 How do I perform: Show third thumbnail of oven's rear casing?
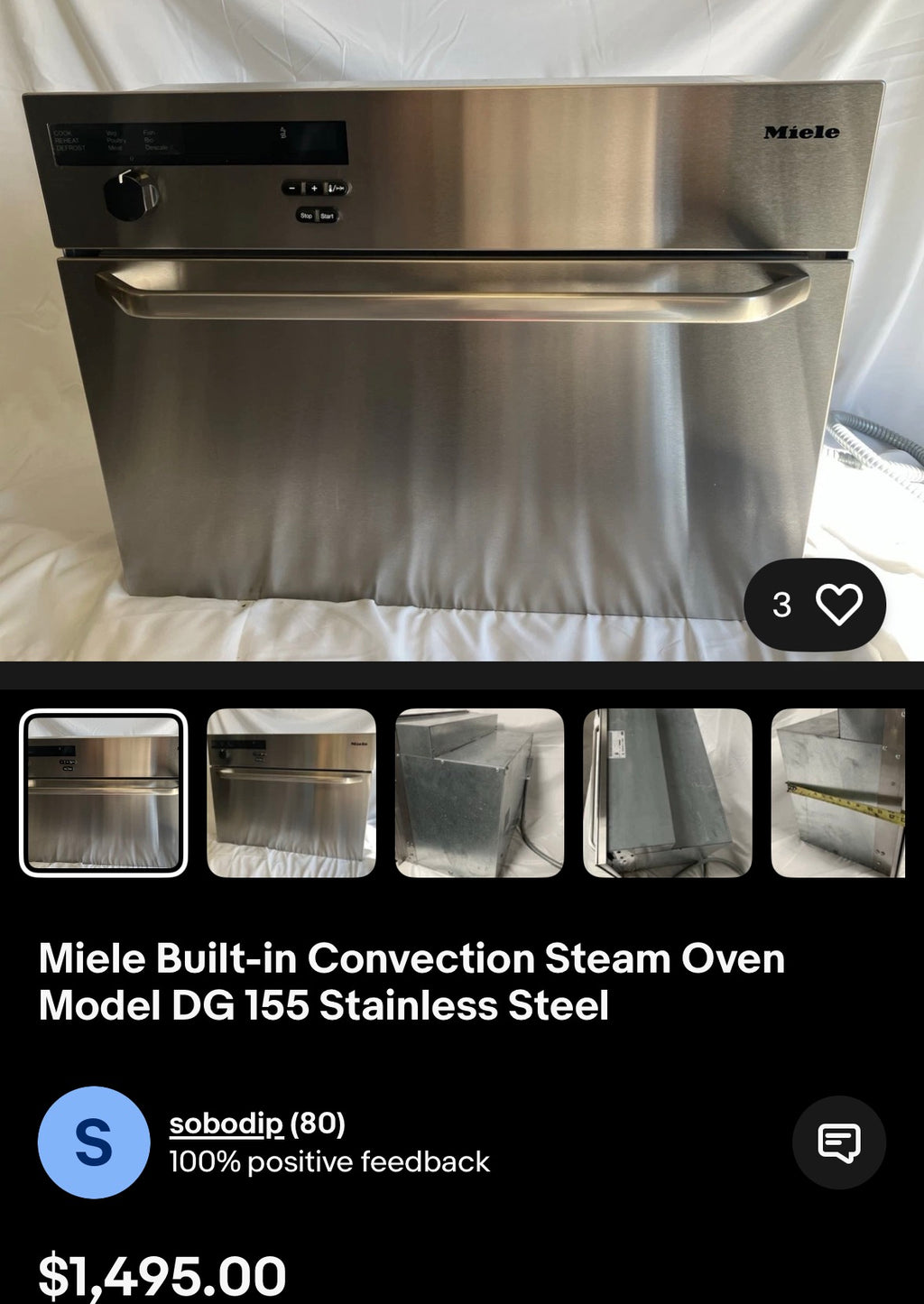click(479, 793)
